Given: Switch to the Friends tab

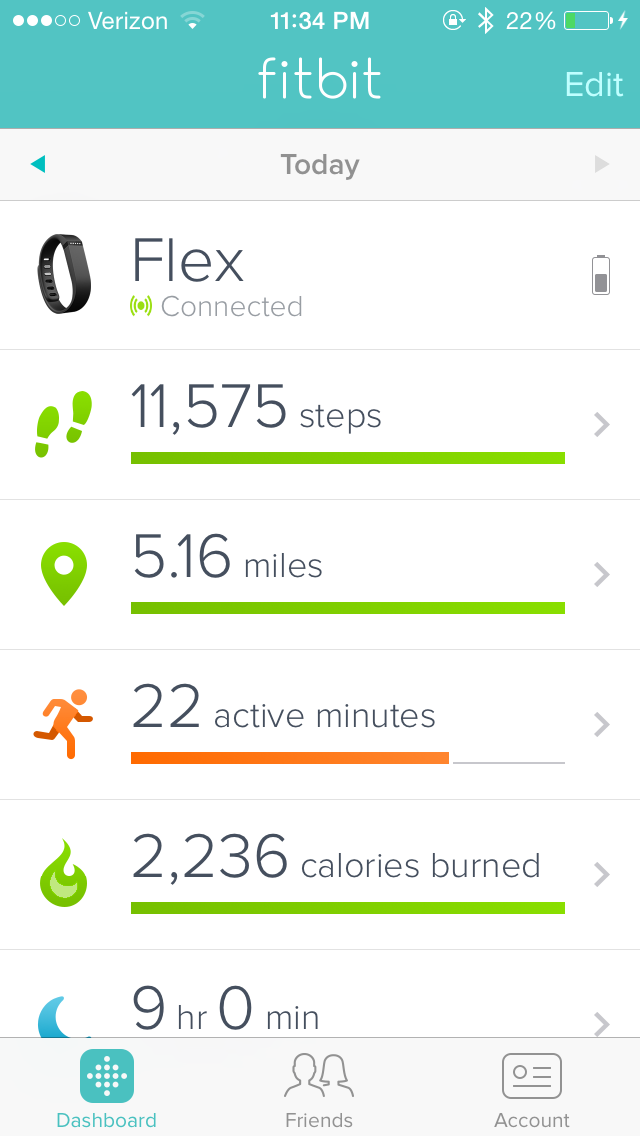Looking at the screenshot, I should tap(319, 1088).
